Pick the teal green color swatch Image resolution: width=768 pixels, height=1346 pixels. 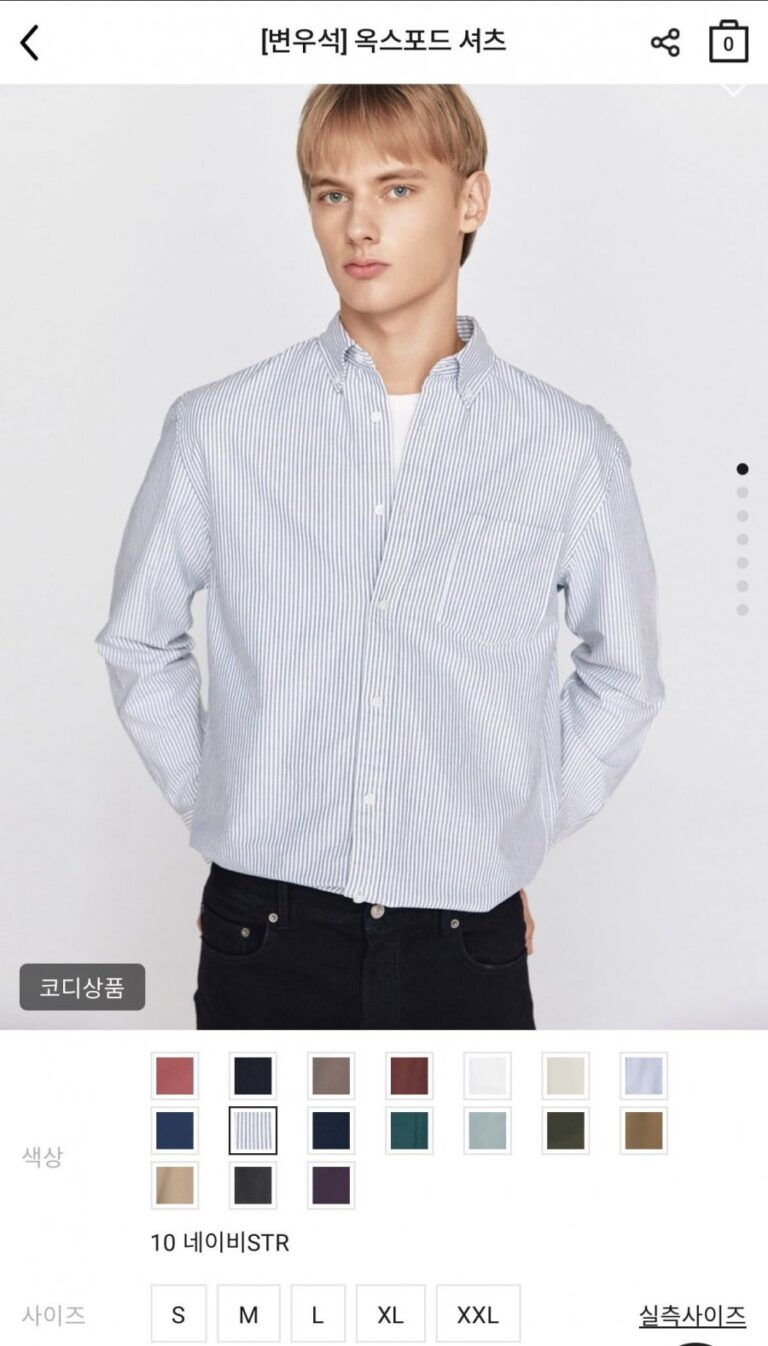[409, 1131]
